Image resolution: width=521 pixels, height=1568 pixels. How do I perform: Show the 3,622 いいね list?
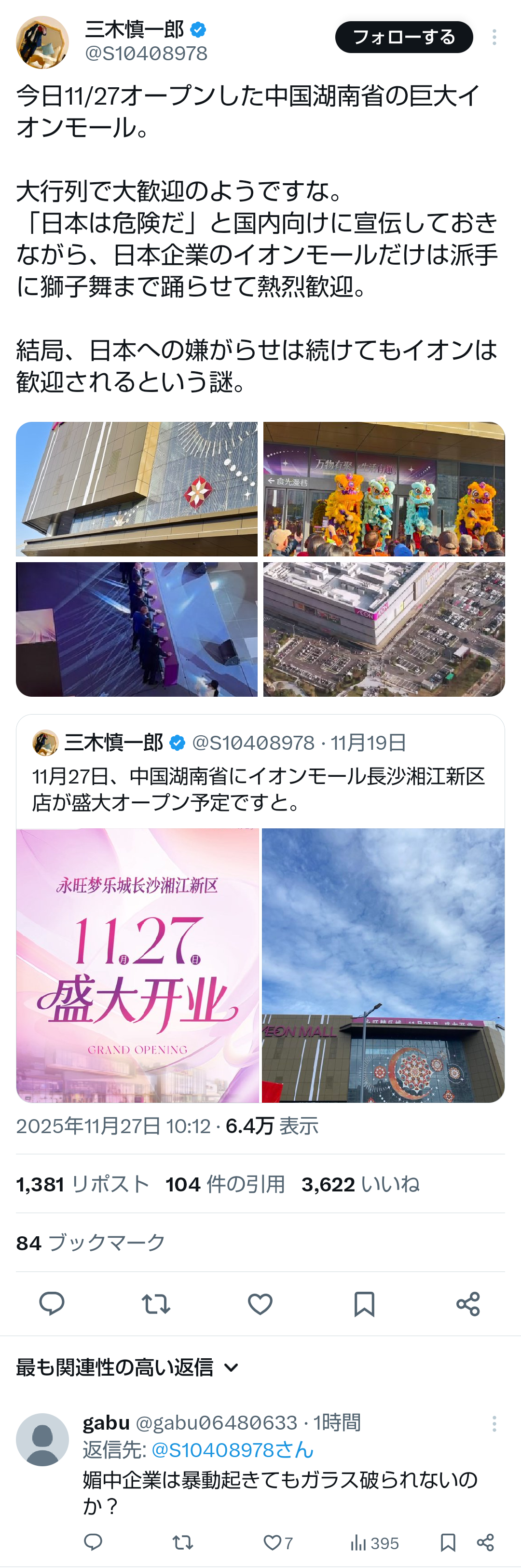click(x=361, y=1184)
